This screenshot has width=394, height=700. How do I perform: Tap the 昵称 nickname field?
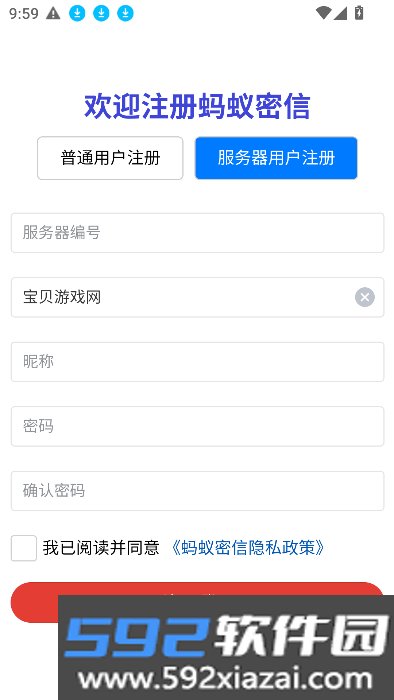(197, 362)
